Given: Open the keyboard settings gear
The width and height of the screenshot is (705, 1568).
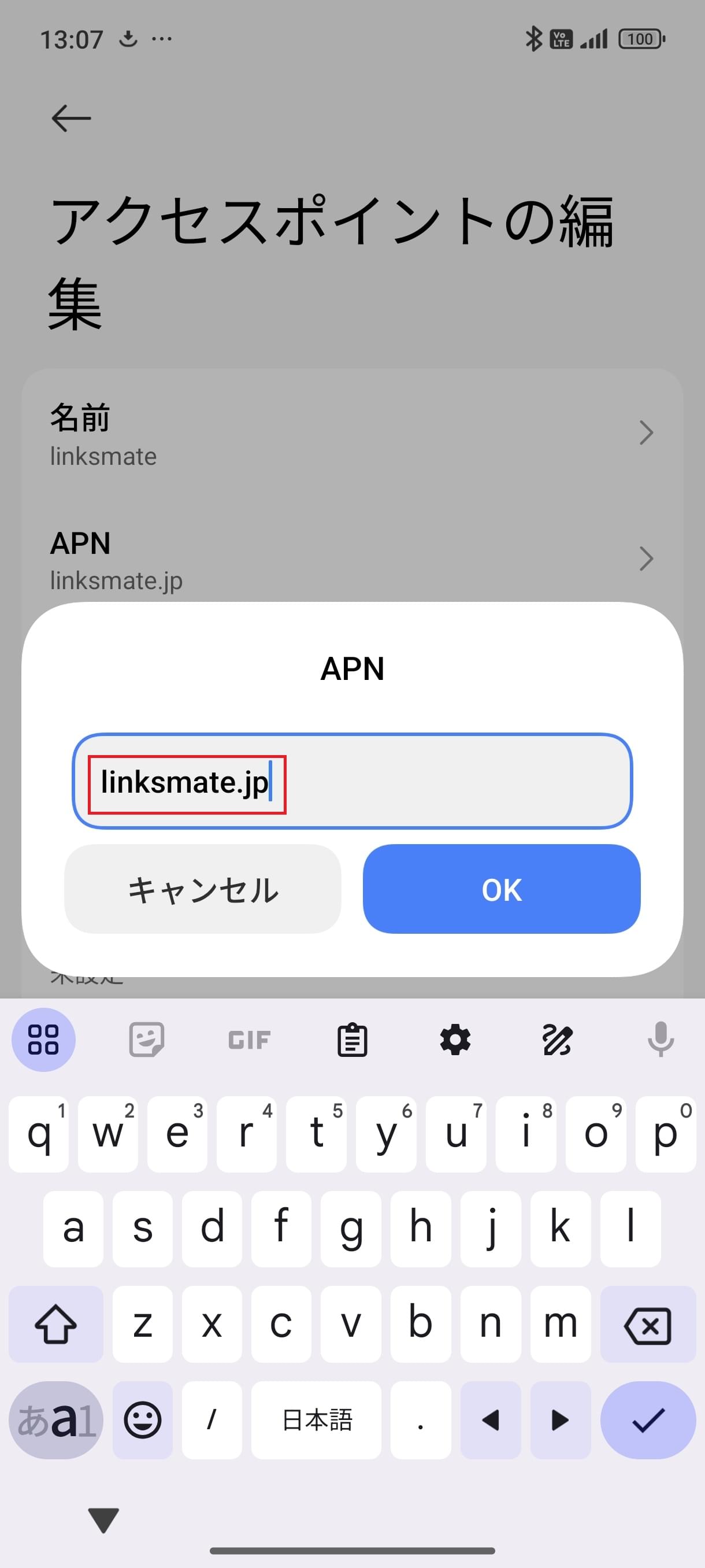Looking at the screenshot, I should [454, 1040].
